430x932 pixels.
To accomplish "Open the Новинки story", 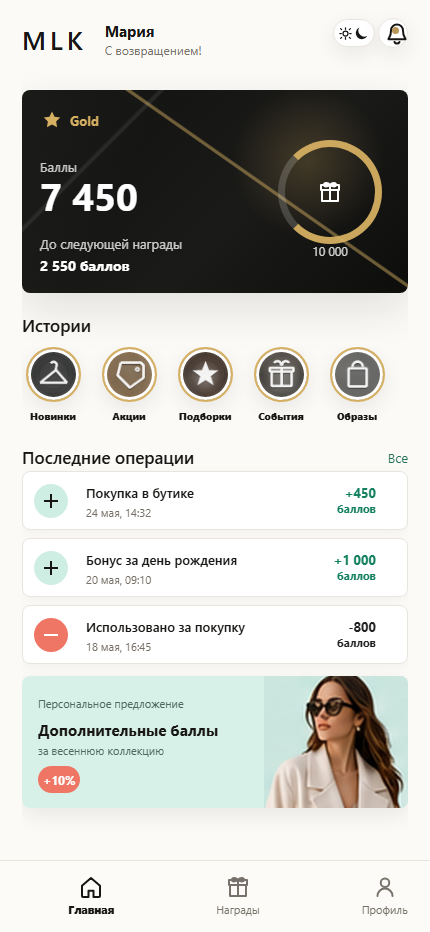I will (x=53, y=385).
